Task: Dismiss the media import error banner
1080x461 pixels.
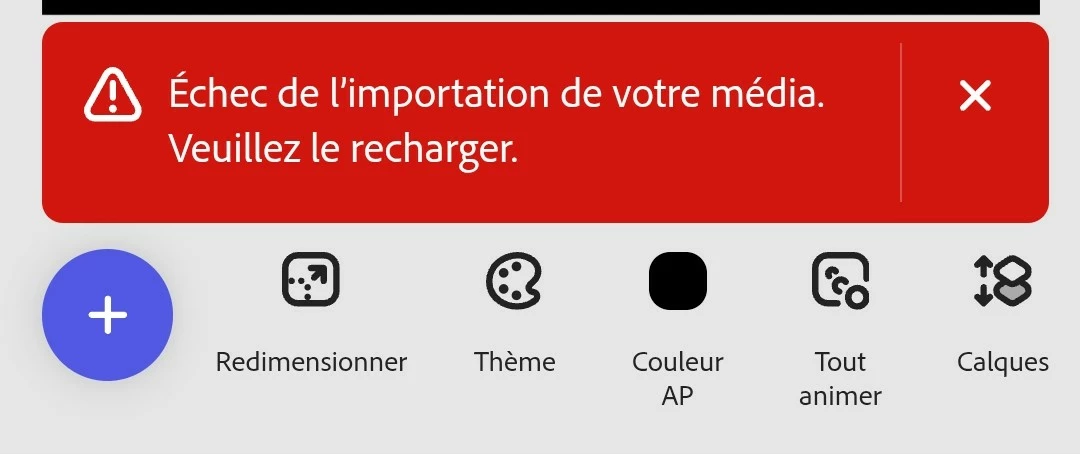Action: click(x=974, y=96)
